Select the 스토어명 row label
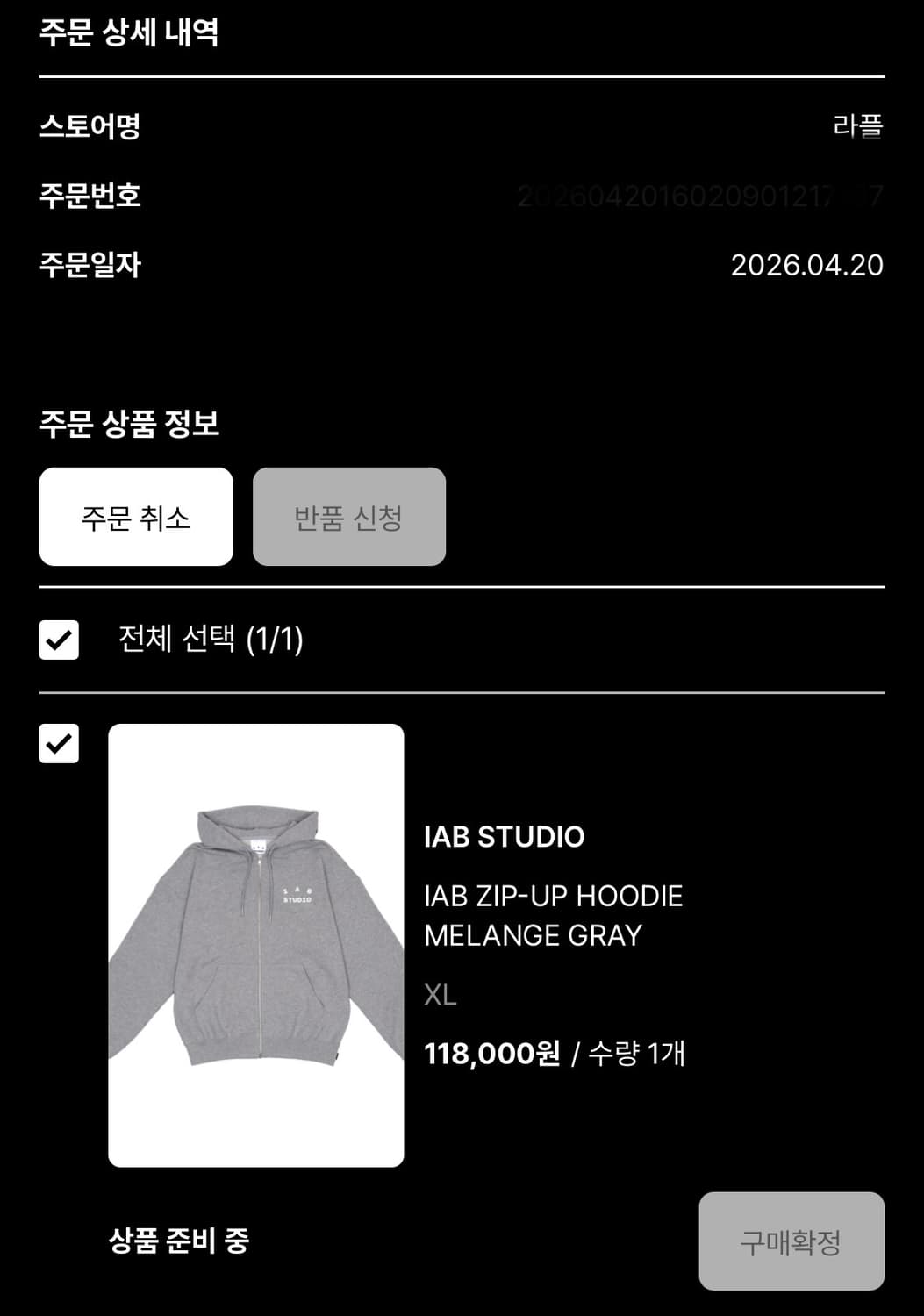The image size is (924, 1316). point(88,125)
